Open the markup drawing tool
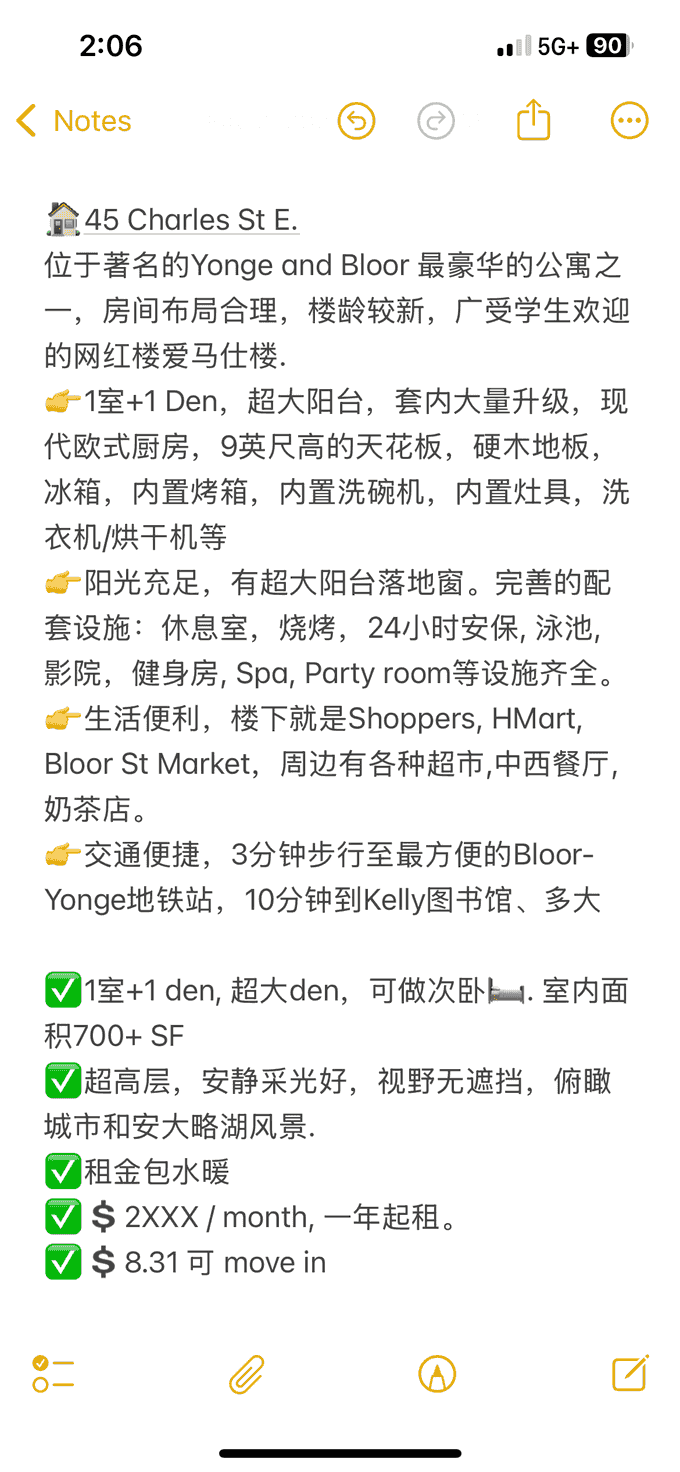The height and width of the screenshot is (1472, 680). [x=437, y=1374]
